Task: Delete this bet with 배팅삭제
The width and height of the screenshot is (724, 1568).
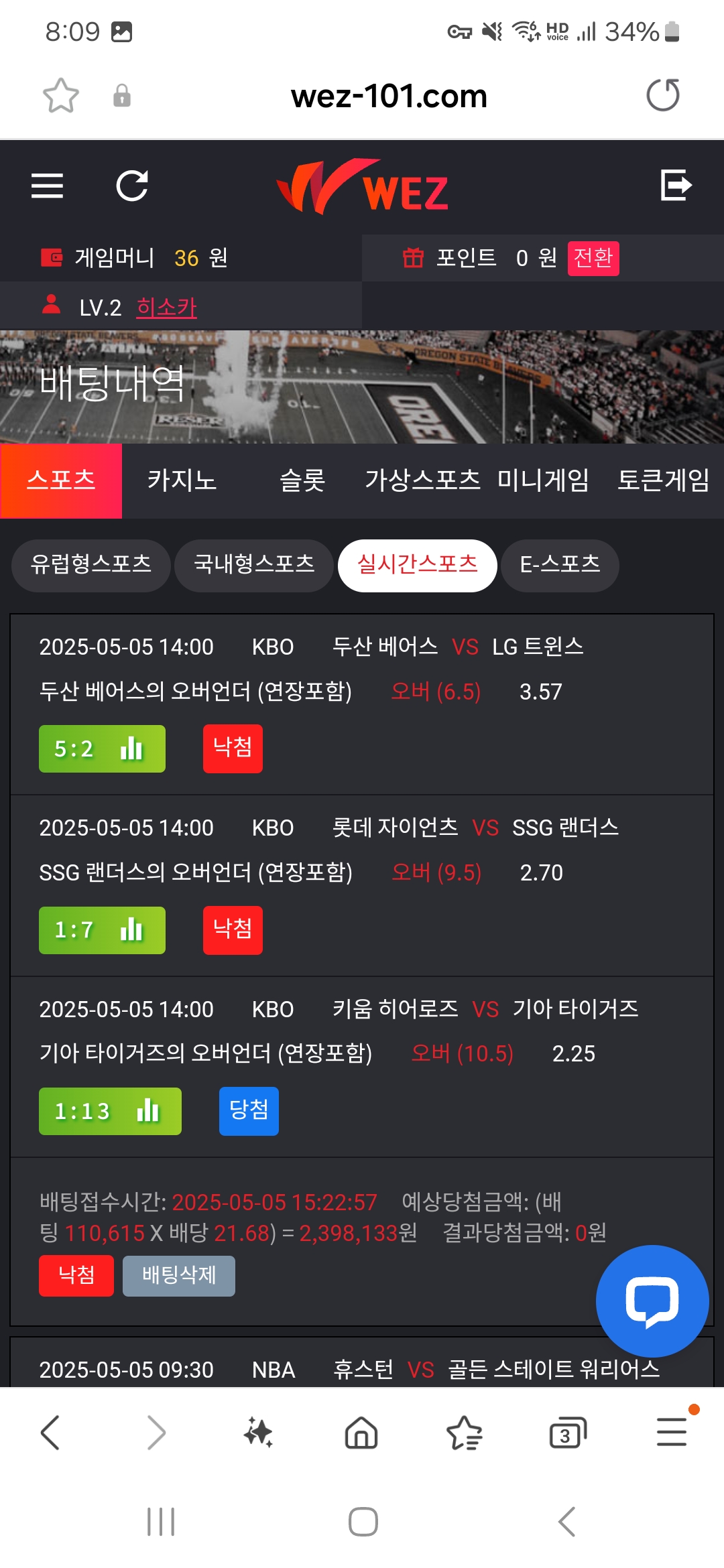Action: [179, 1276]
